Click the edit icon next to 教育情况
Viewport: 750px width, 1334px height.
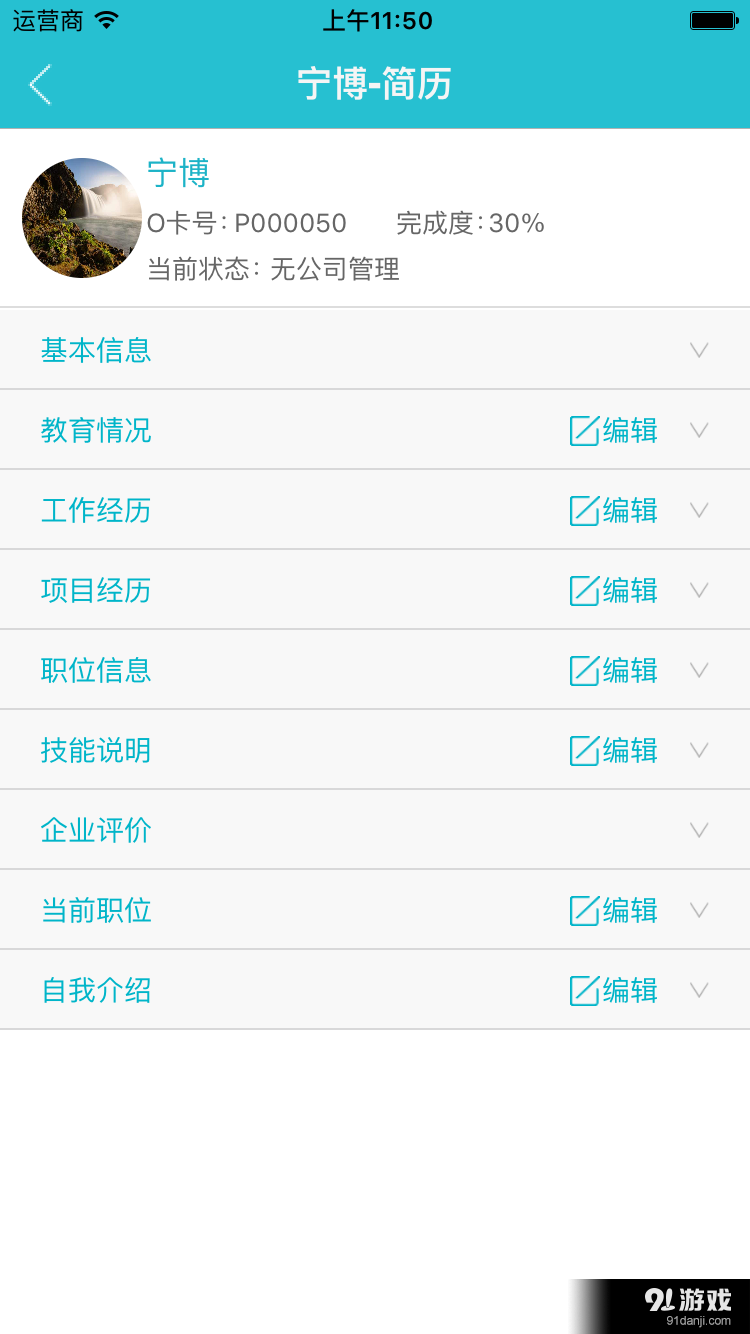pyautogui.click(x=583, y=430)
